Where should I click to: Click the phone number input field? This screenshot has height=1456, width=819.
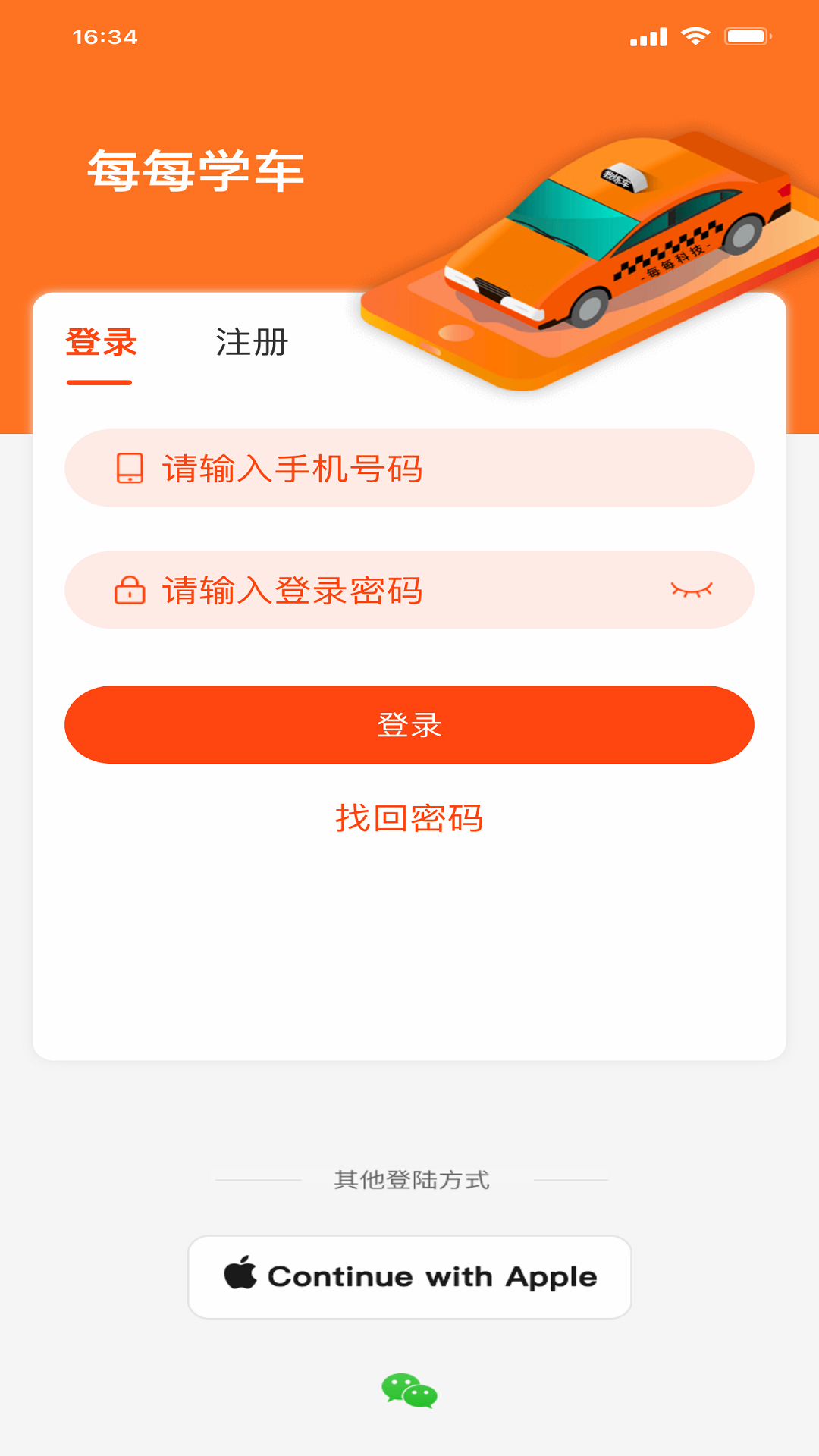coord(409,469)
